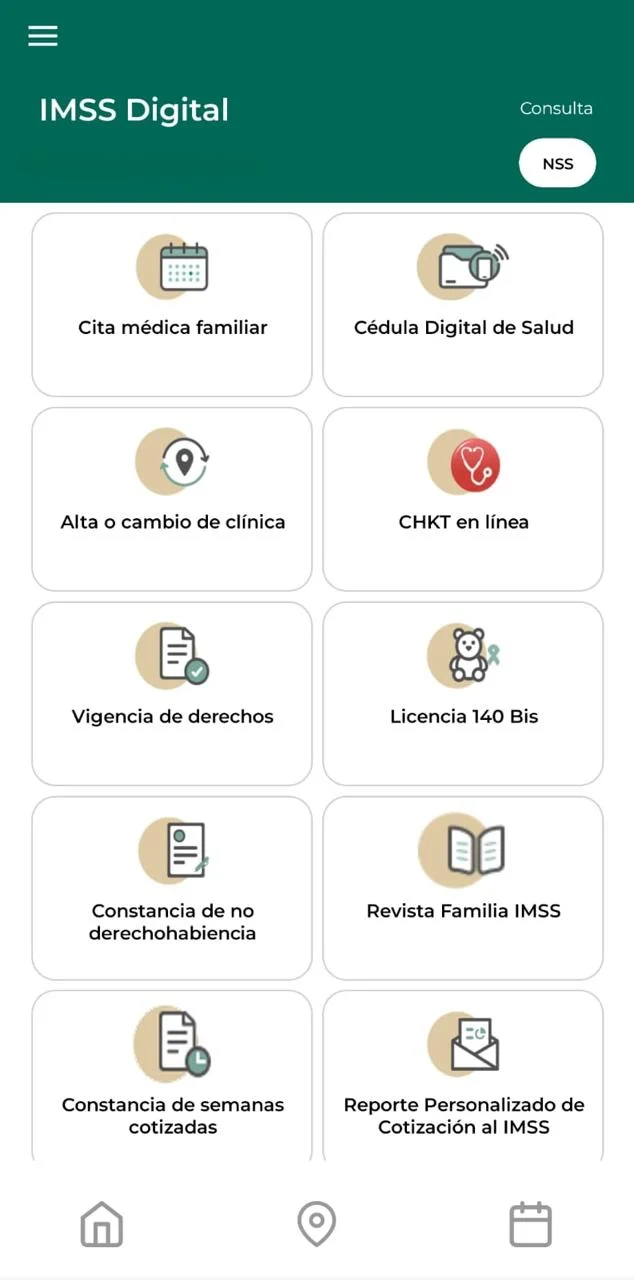The height and width of the screenshot is (1280, 634).
Task: Open Cita médica familiar
Action: pos(172,304)
